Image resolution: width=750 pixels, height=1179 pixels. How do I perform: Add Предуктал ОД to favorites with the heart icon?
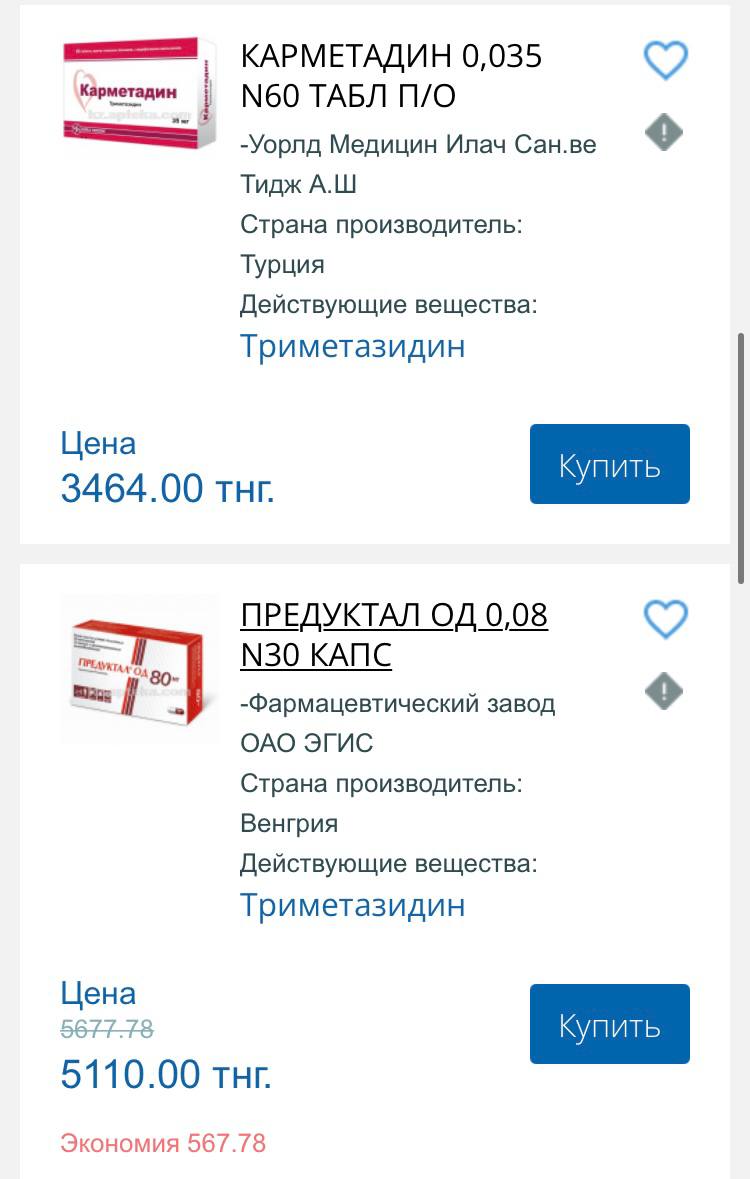click(x=665, y=619)
